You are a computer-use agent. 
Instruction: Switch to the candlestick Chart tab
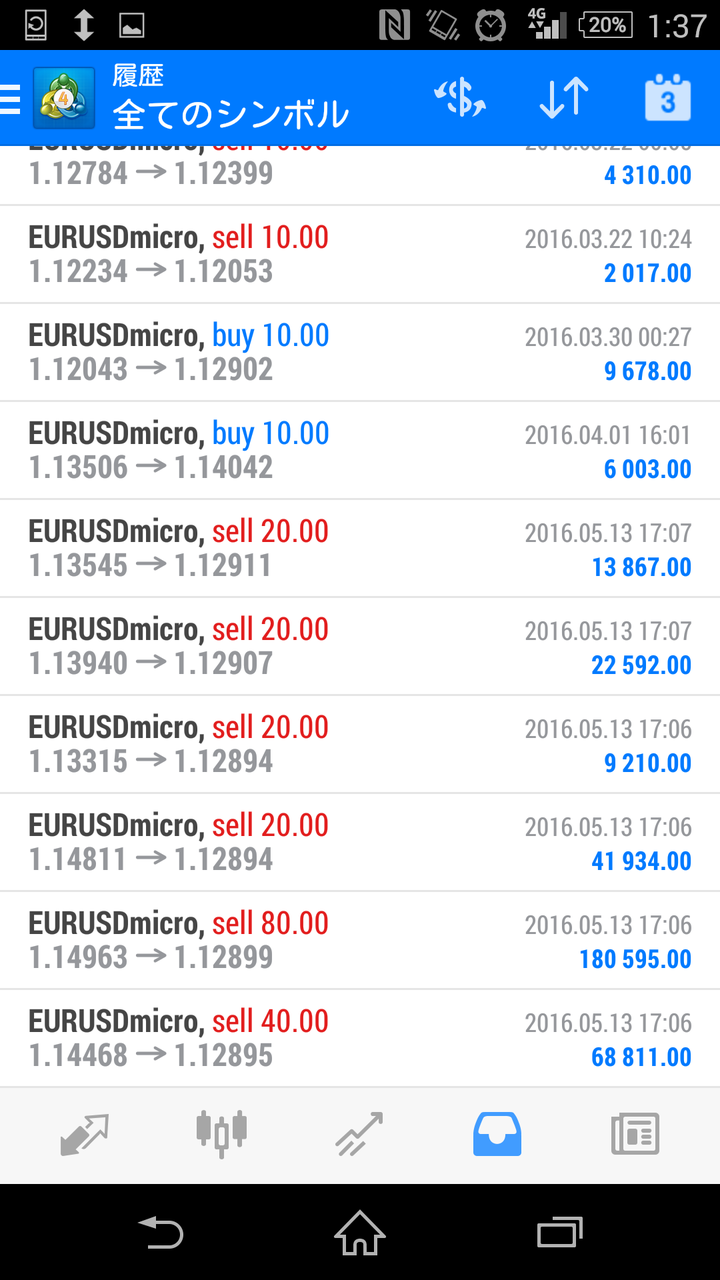point(221,1135)
